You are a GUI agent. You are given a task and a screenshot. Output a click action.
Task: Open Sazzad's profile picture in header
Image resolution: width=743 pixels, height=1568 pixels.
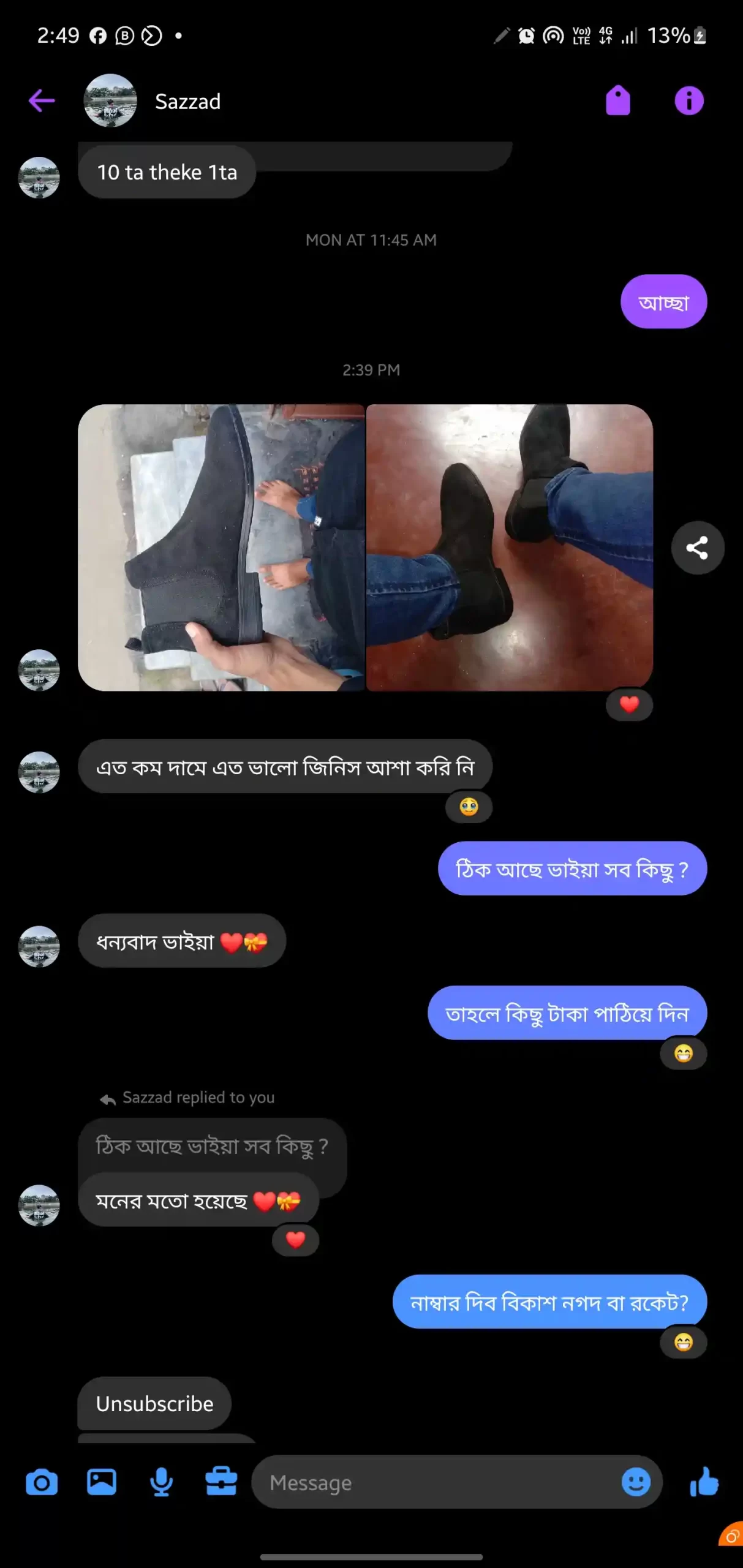[x=110, y=100]
